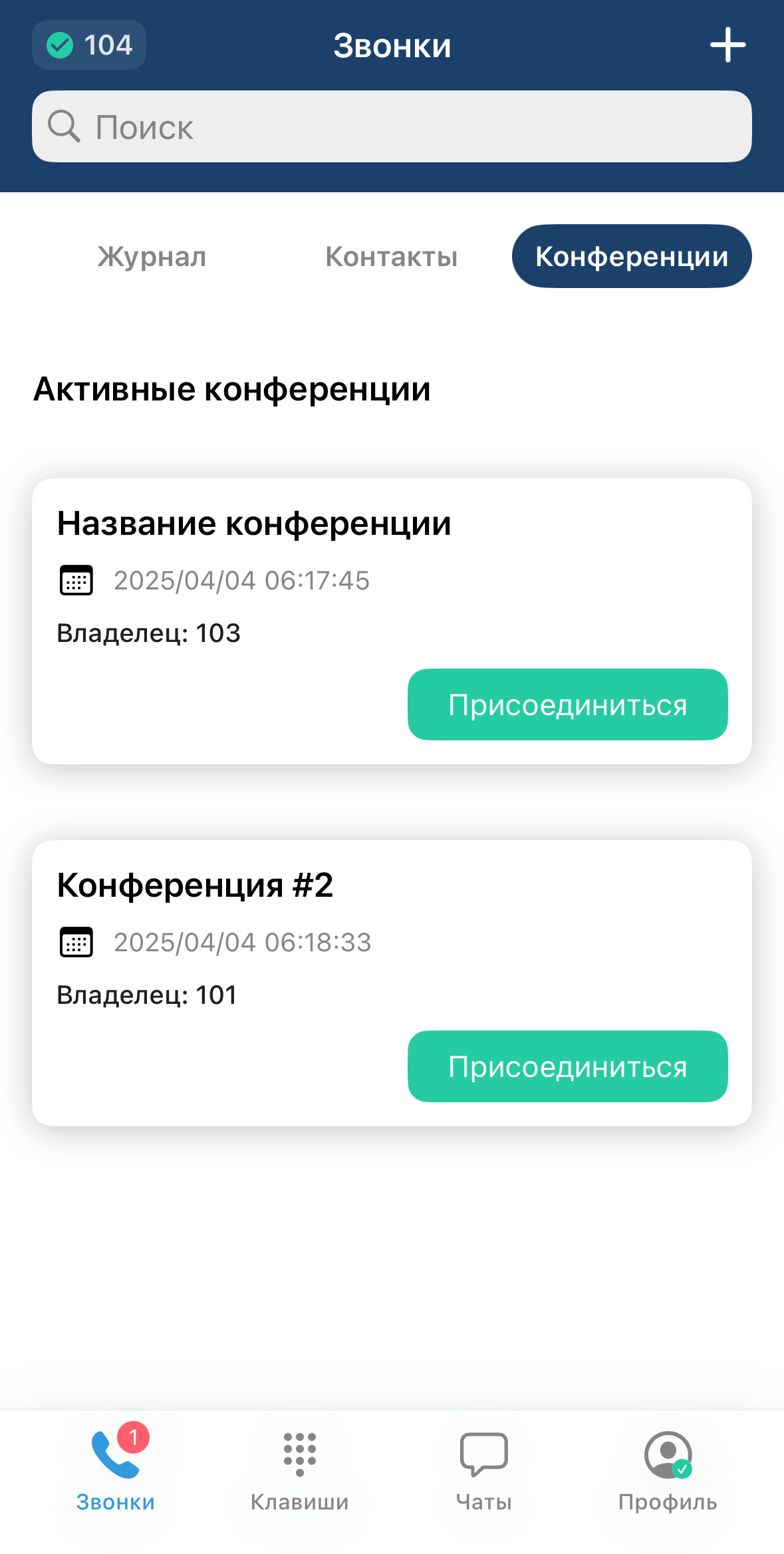Switch to the Журнал tab
This screenshot has height=1554, width=784.
pos(152,256)
